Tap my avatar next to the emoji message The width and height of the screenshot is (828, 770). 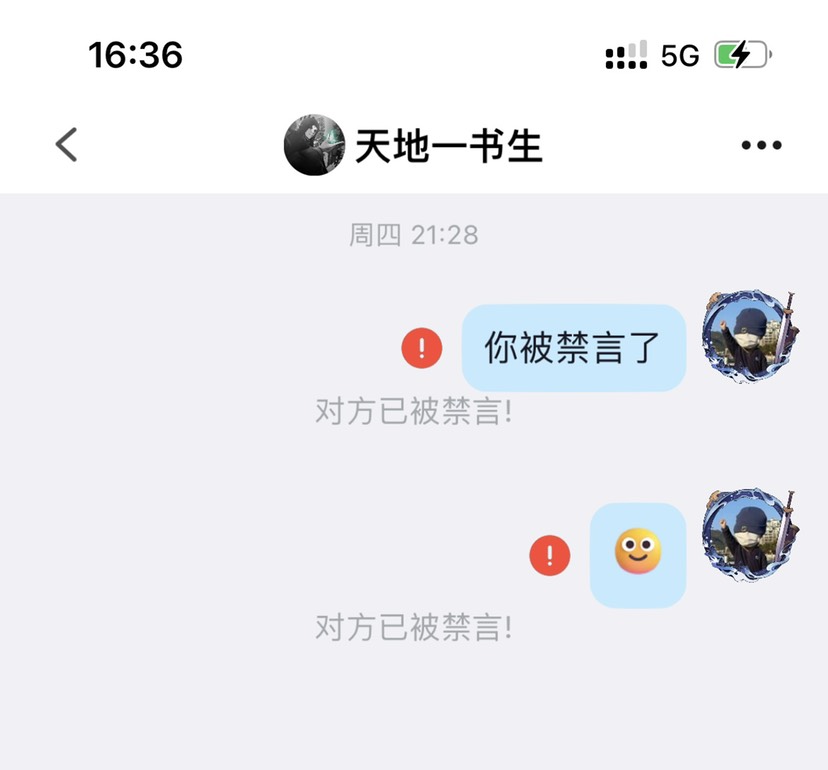tap(746, 536)
